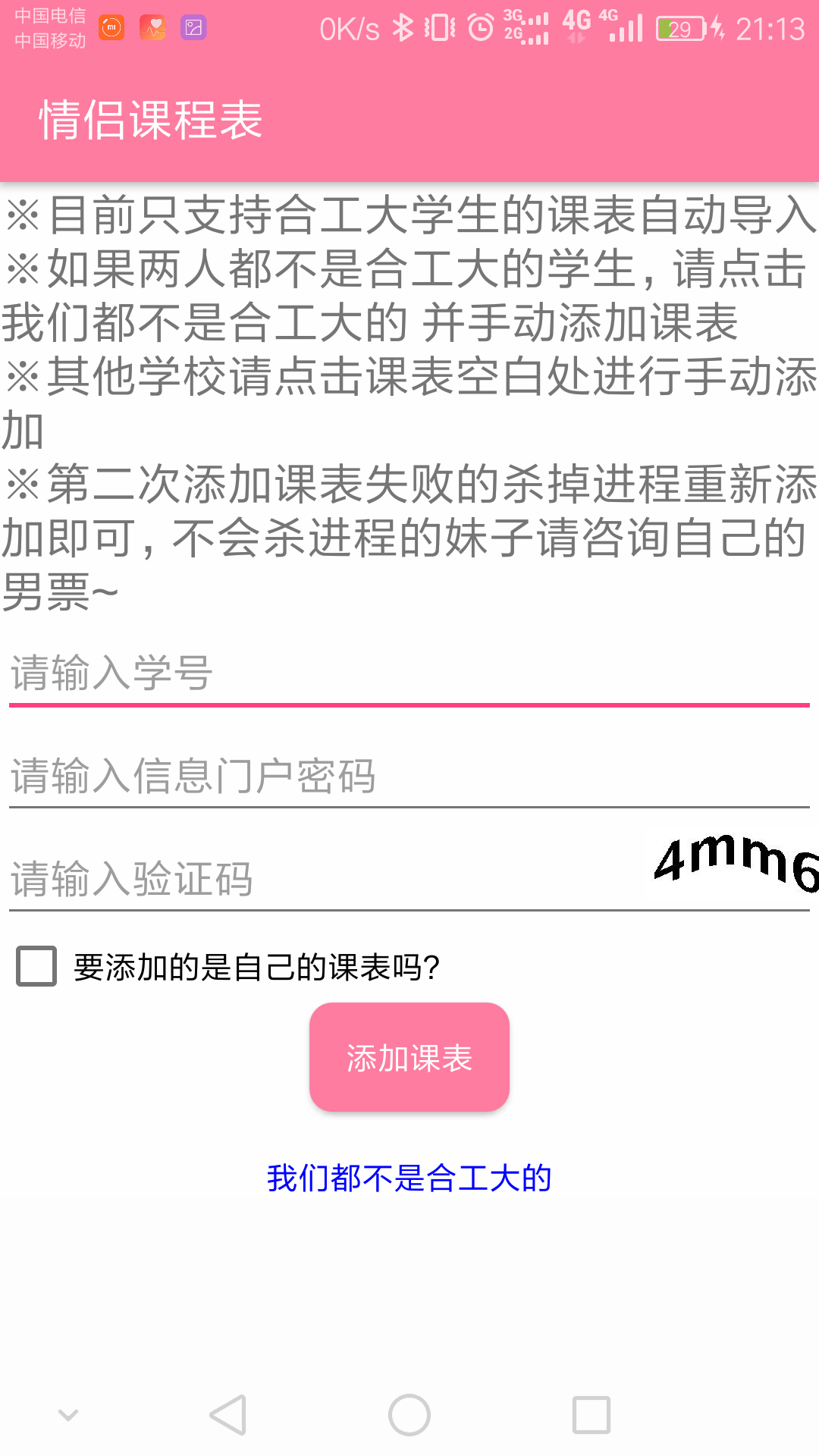This screenshot has width=819, height=1456.
Task: Tap the 添加课表 button
Action: coord(409,1057)
